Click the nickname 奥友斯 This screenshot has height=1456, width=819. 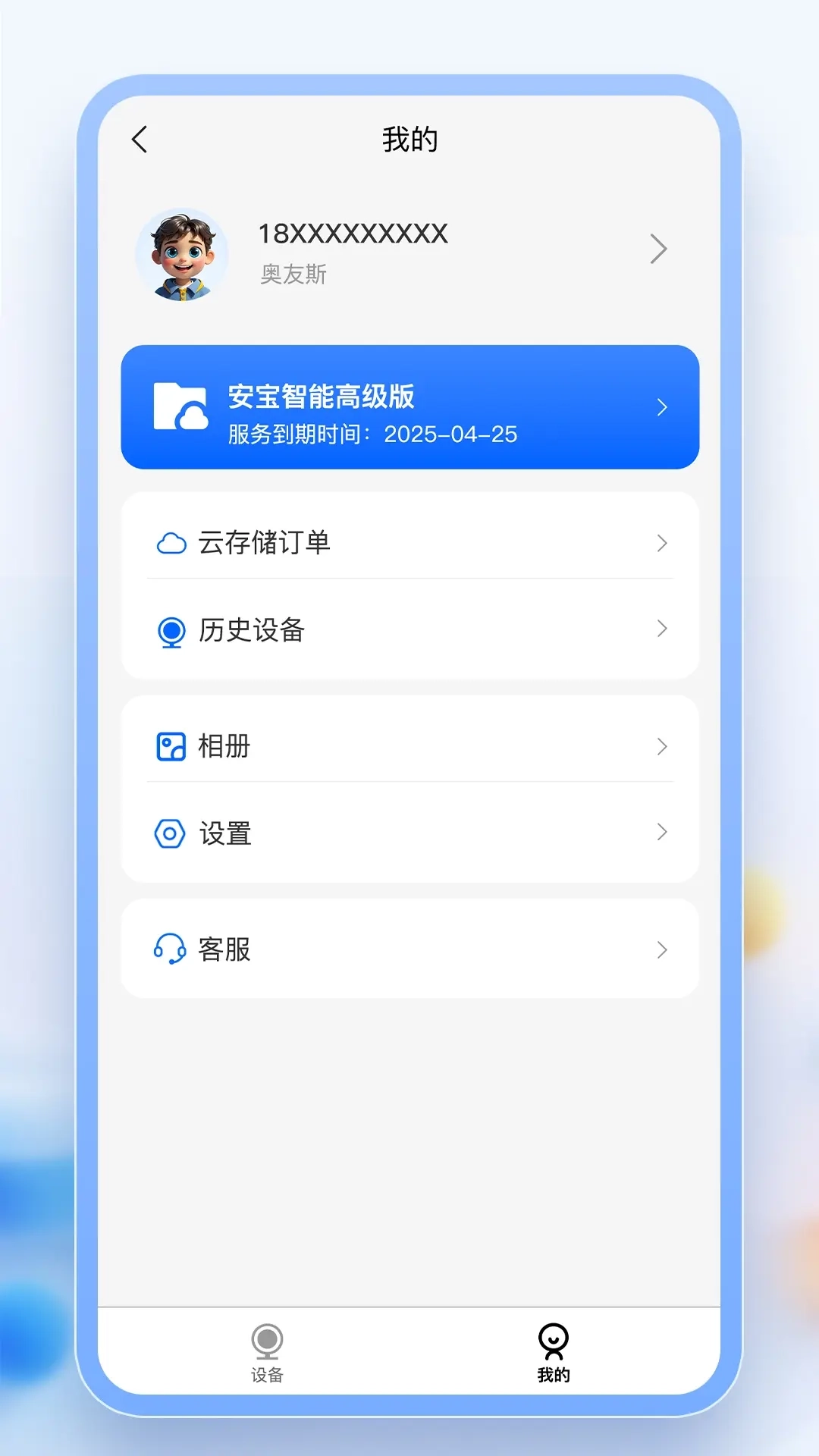point(293,275)
